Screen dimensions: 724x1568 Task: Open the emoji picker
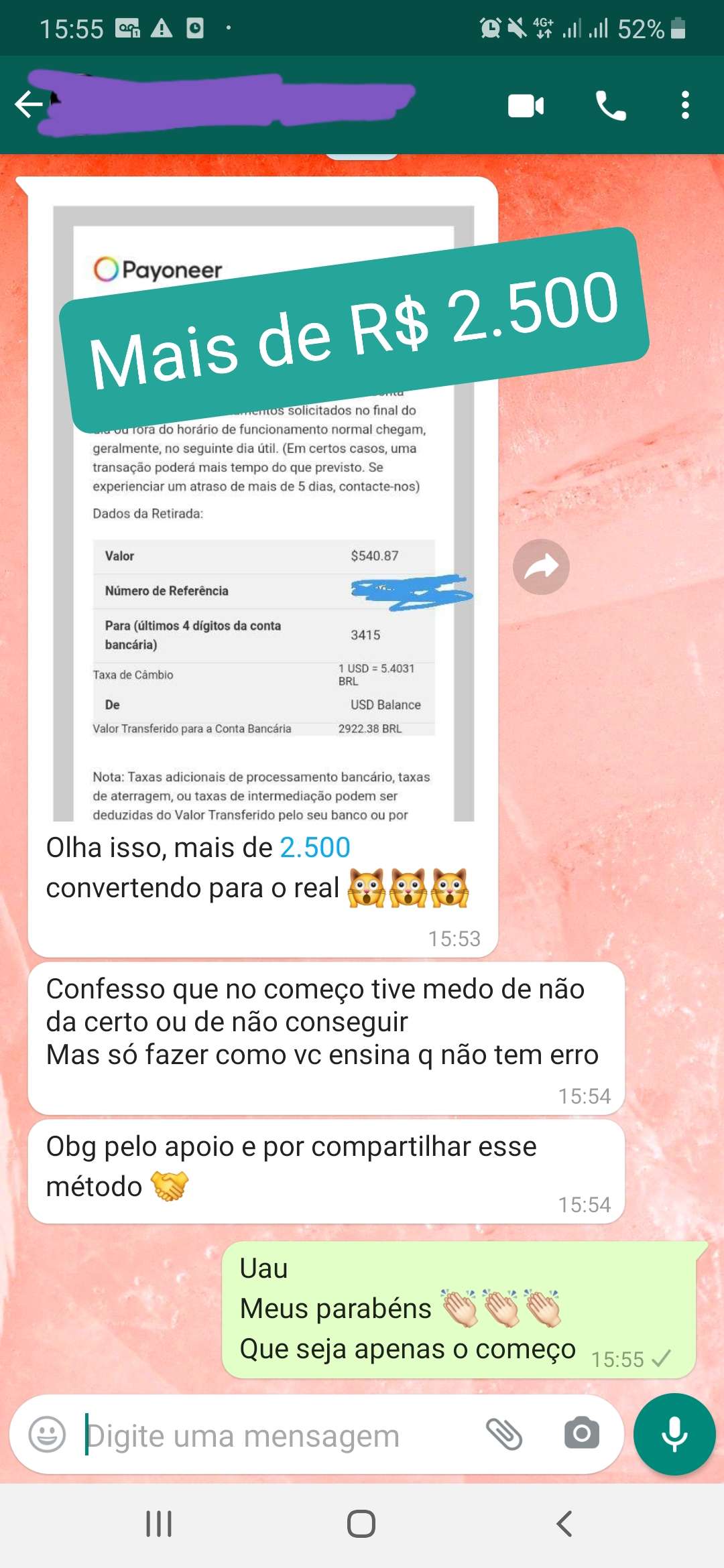47,1435
